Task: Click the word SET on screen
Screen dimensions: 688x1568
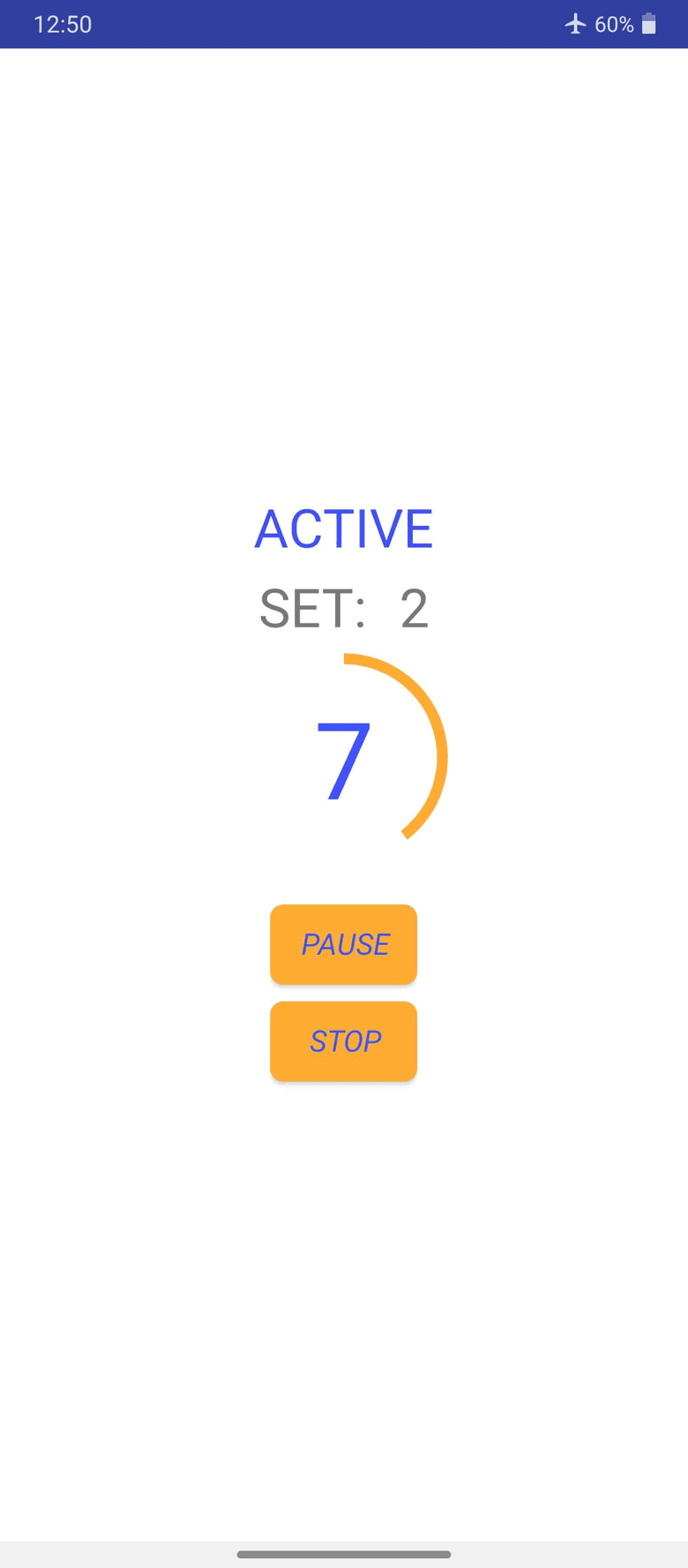Action: 300,609
